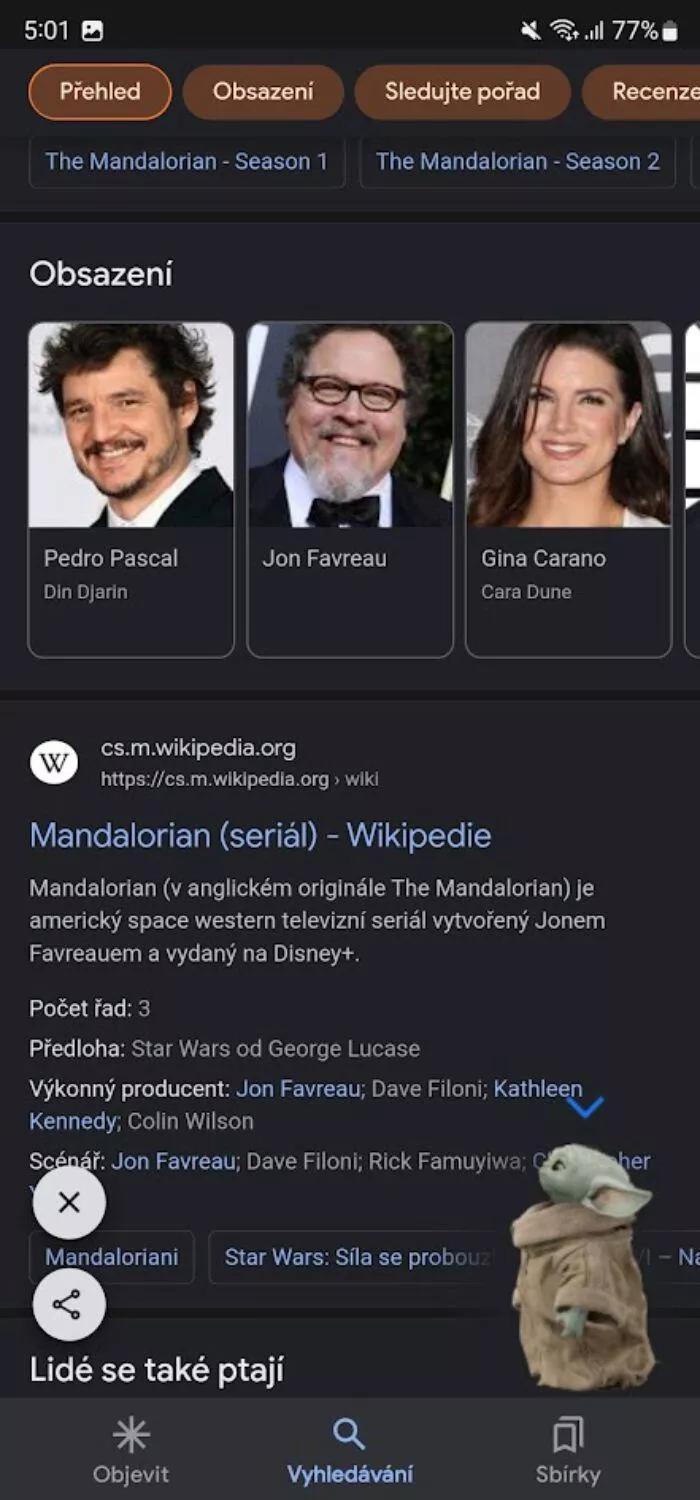Switch to the Obsazení tab

pyautogui.click(x=263, y=92)
